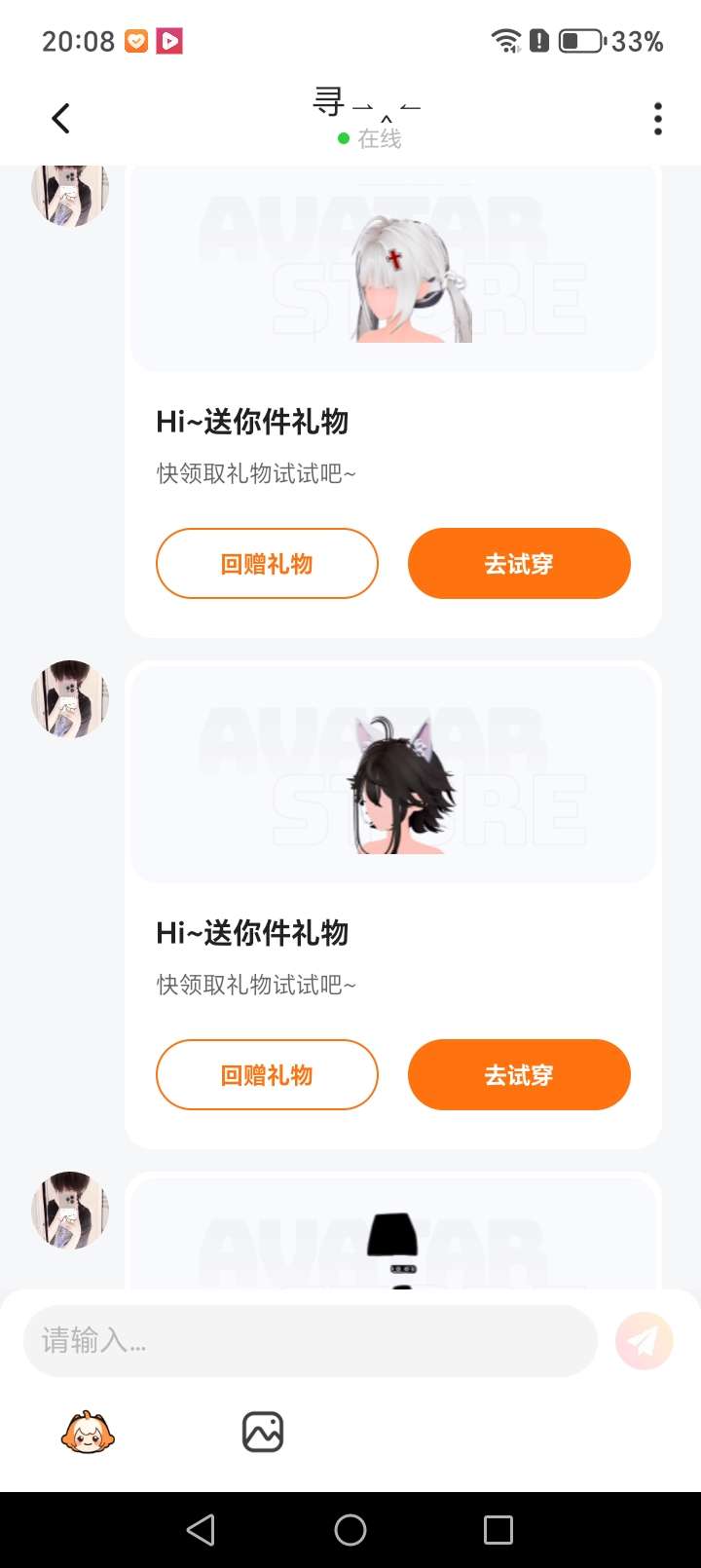Go back using the top-left arrow
This screenshot has width=701, height=1568.
(x=61, y=119)
